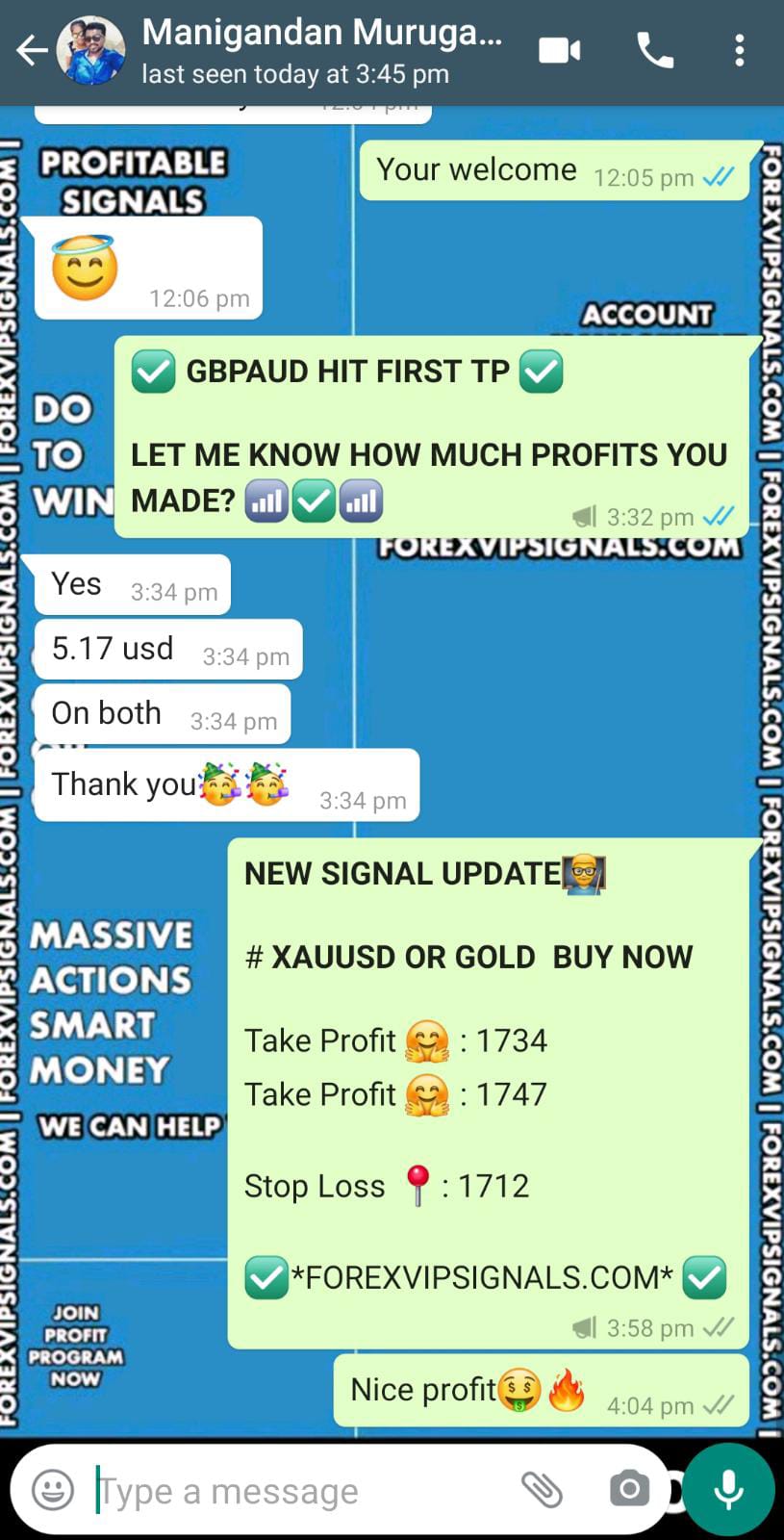This screenshot has height=1540, width=784.
Task: Open the overflow menu
Action: click(739, 50)
